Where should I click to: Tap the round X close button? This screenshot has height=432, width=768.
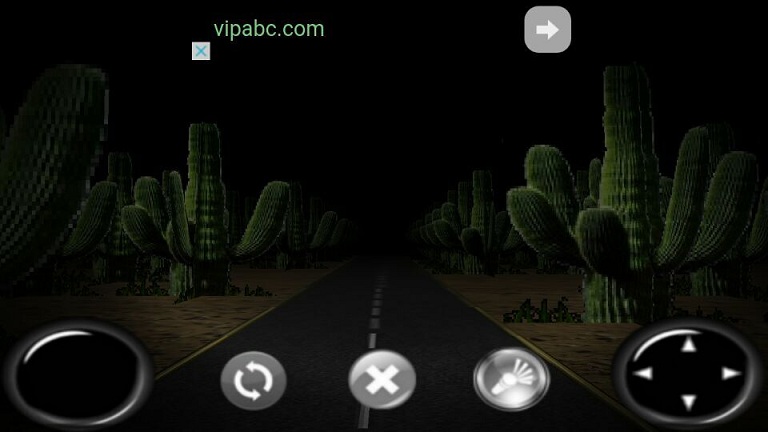click(x=381, y=381)
